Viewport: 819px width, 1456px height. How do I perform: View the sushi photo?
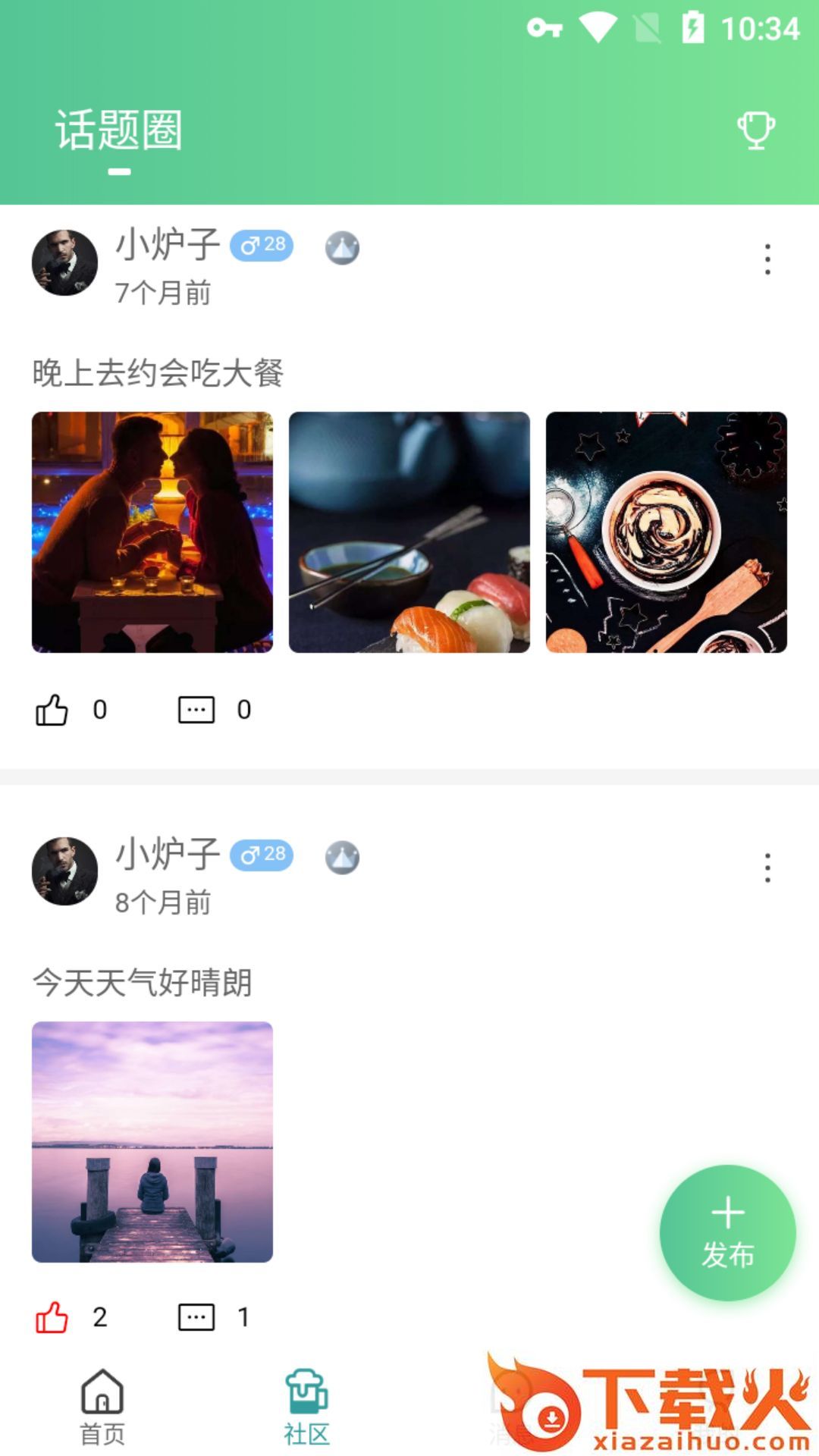409,532
